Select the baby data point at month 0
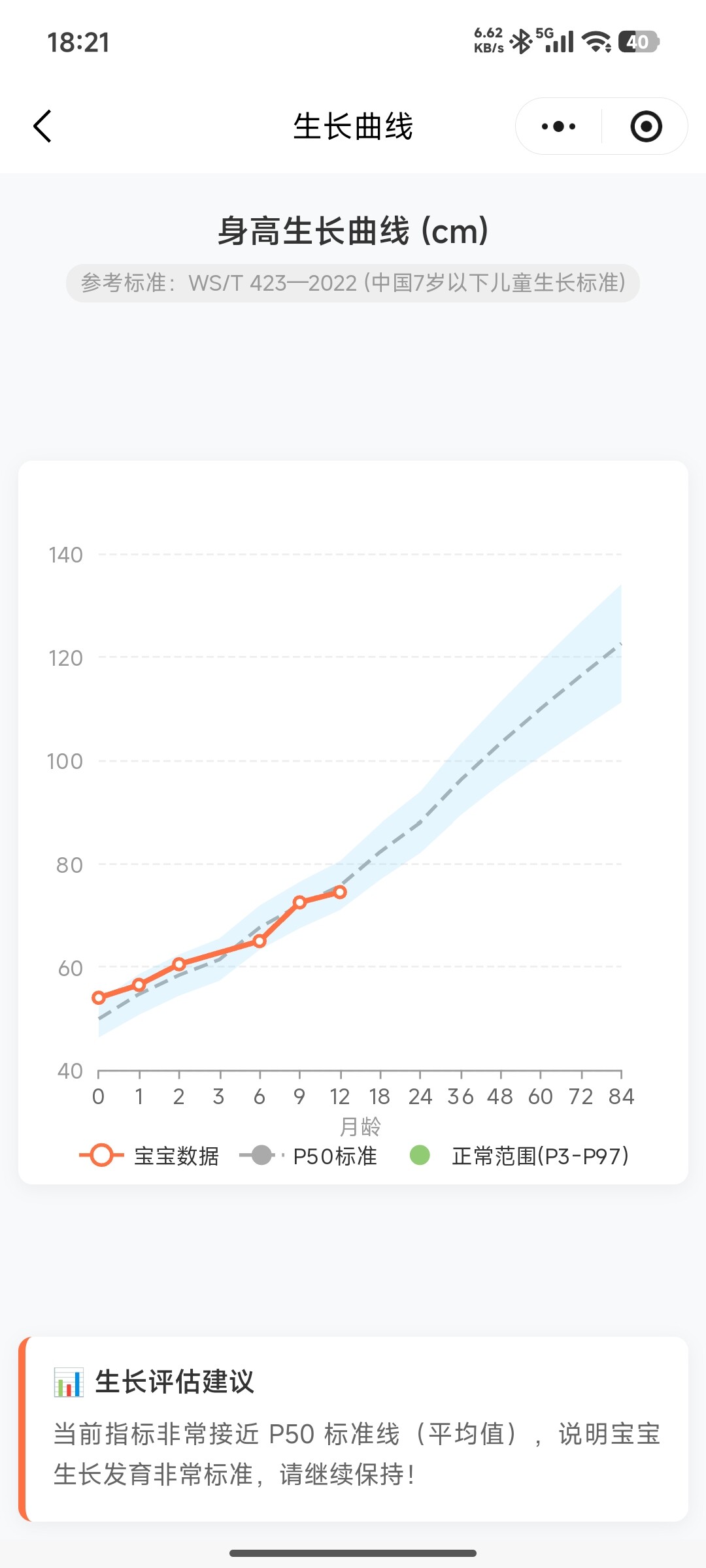Screen dimensions: 706x1568 pos(99,998)
